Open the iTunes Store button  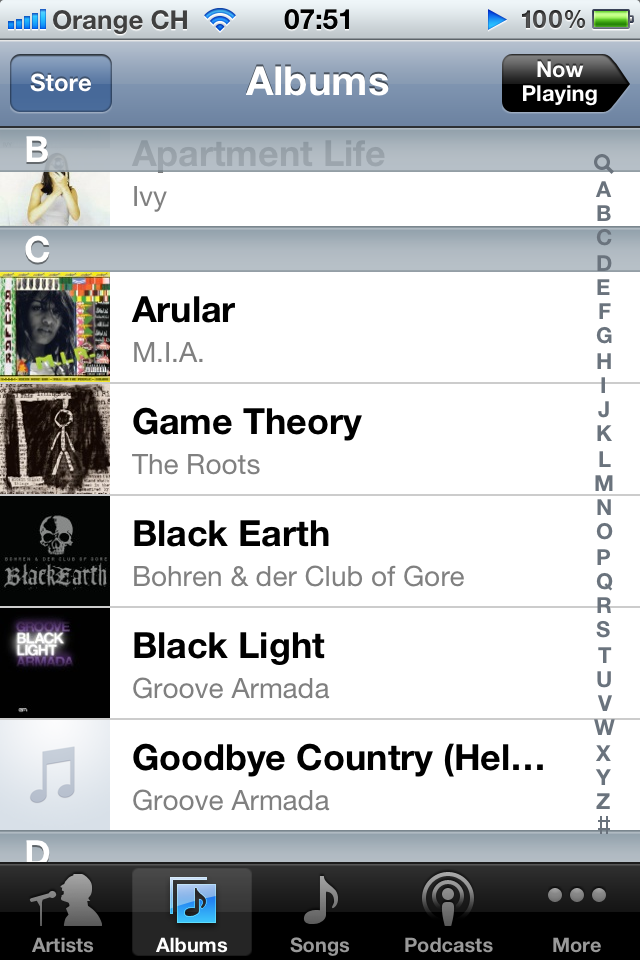click(x=60, y=83)
